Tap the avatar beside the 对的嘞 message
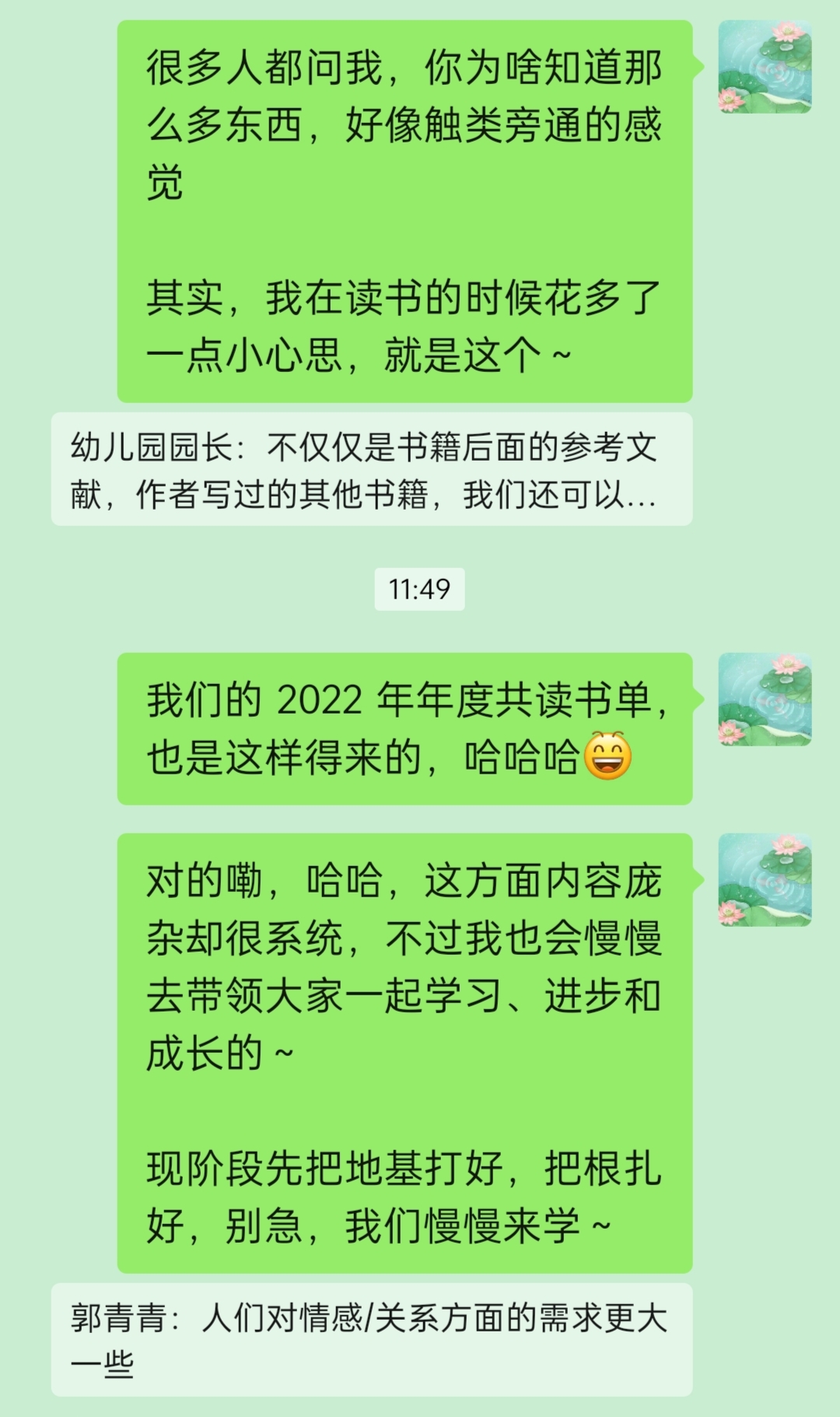 click(x=765, y=880)
